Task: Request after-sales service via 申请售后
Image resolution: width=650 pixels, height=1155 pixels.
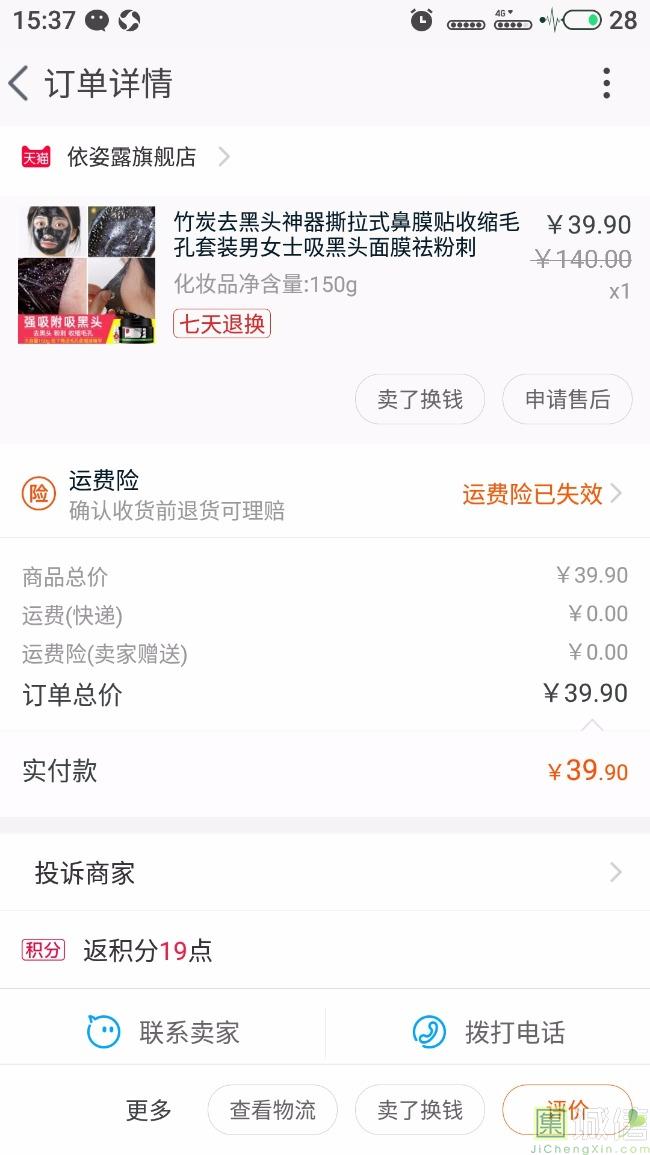Action: pyautogui.click(x=567, y=400)
